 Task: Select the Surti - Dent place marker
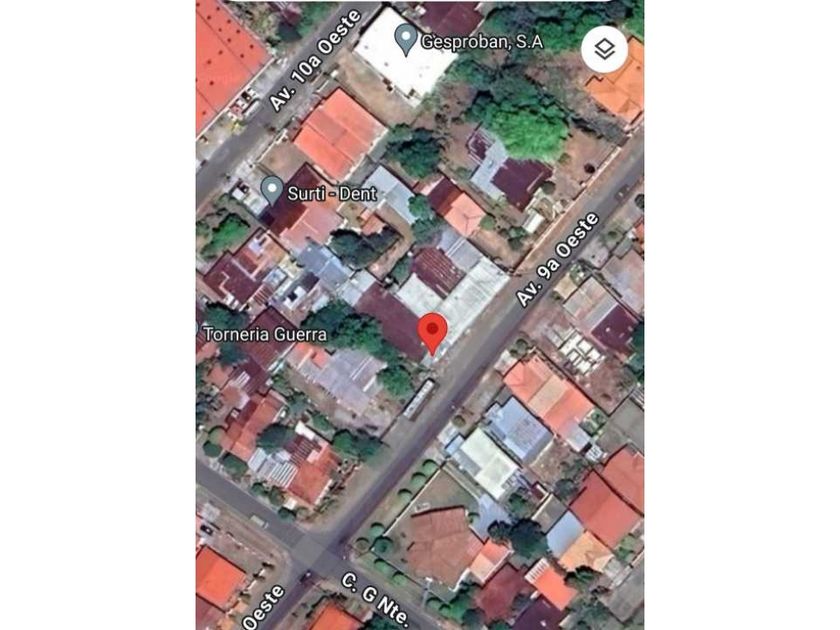(271, 190)
